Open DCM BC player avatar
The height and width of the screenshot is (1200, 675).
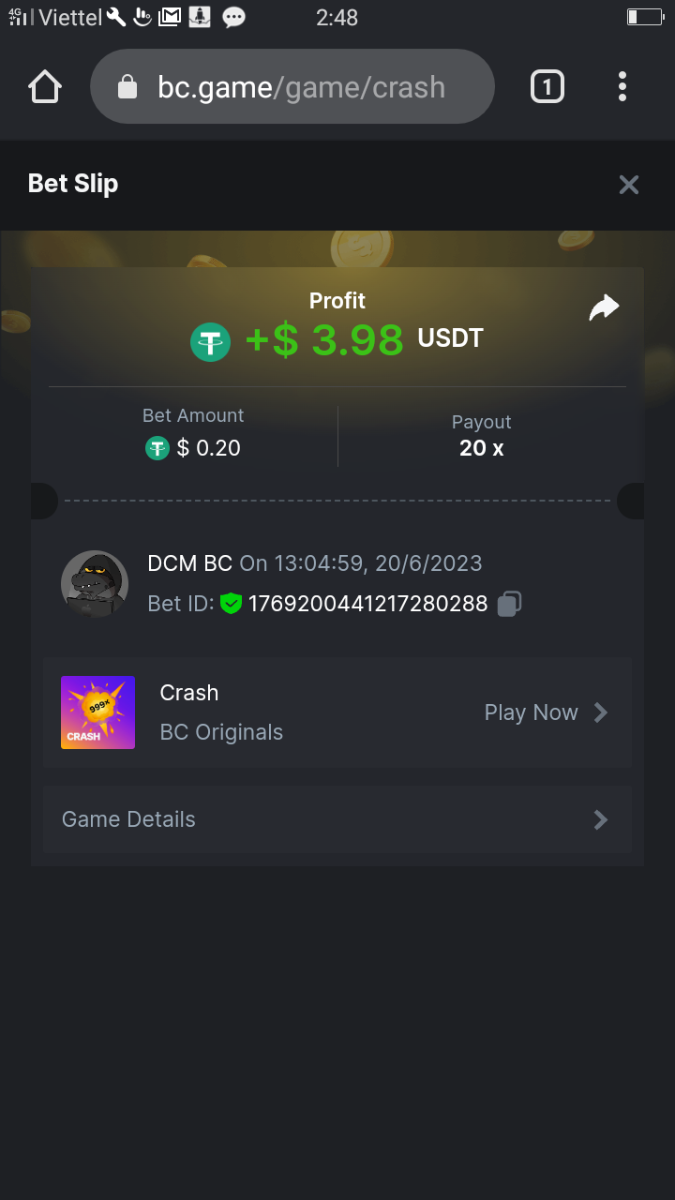(x=94, y=583)
